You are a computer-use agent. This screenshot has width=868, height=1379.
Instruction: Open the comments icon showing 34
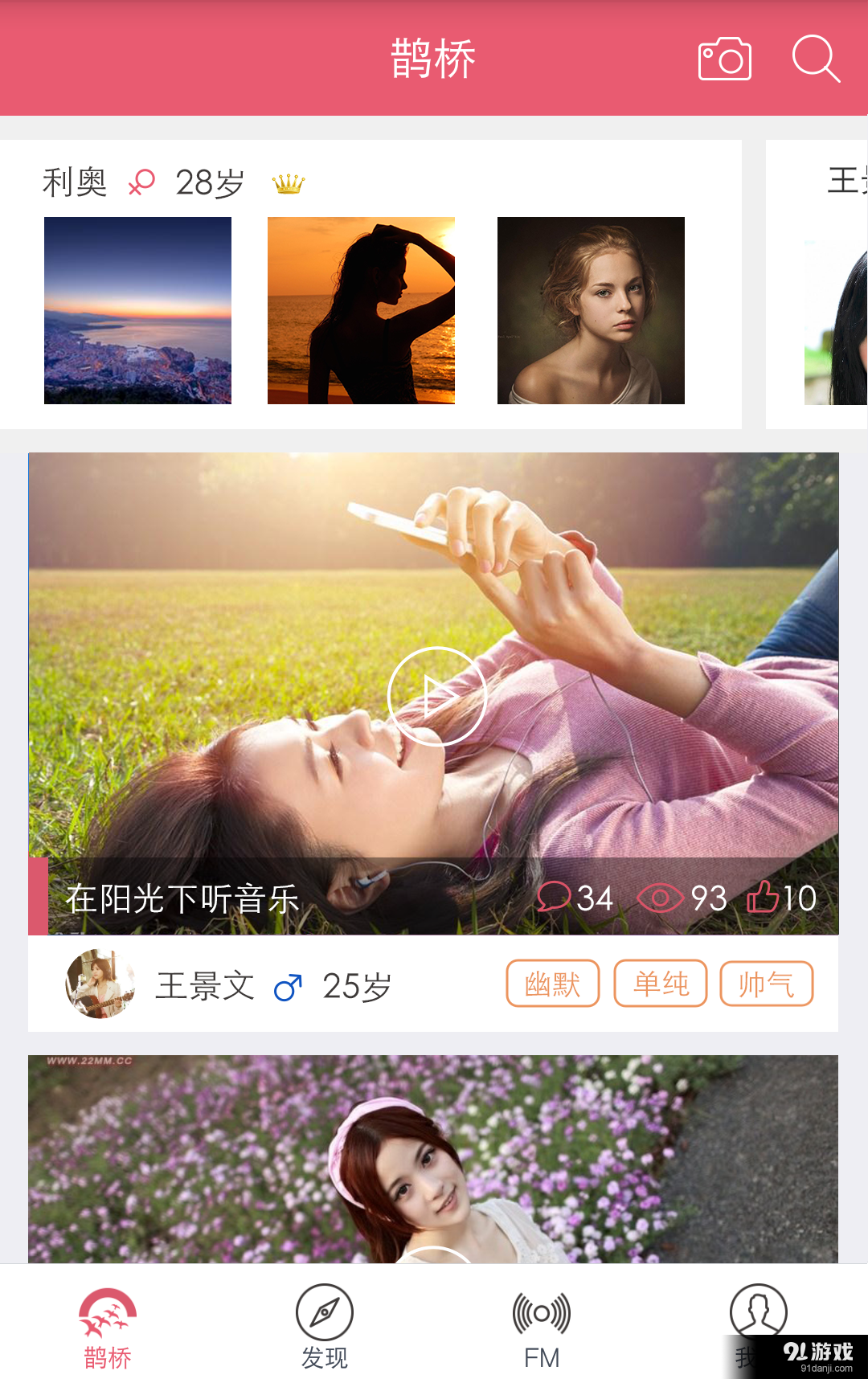pyautogui.click(x=556, y=898)
